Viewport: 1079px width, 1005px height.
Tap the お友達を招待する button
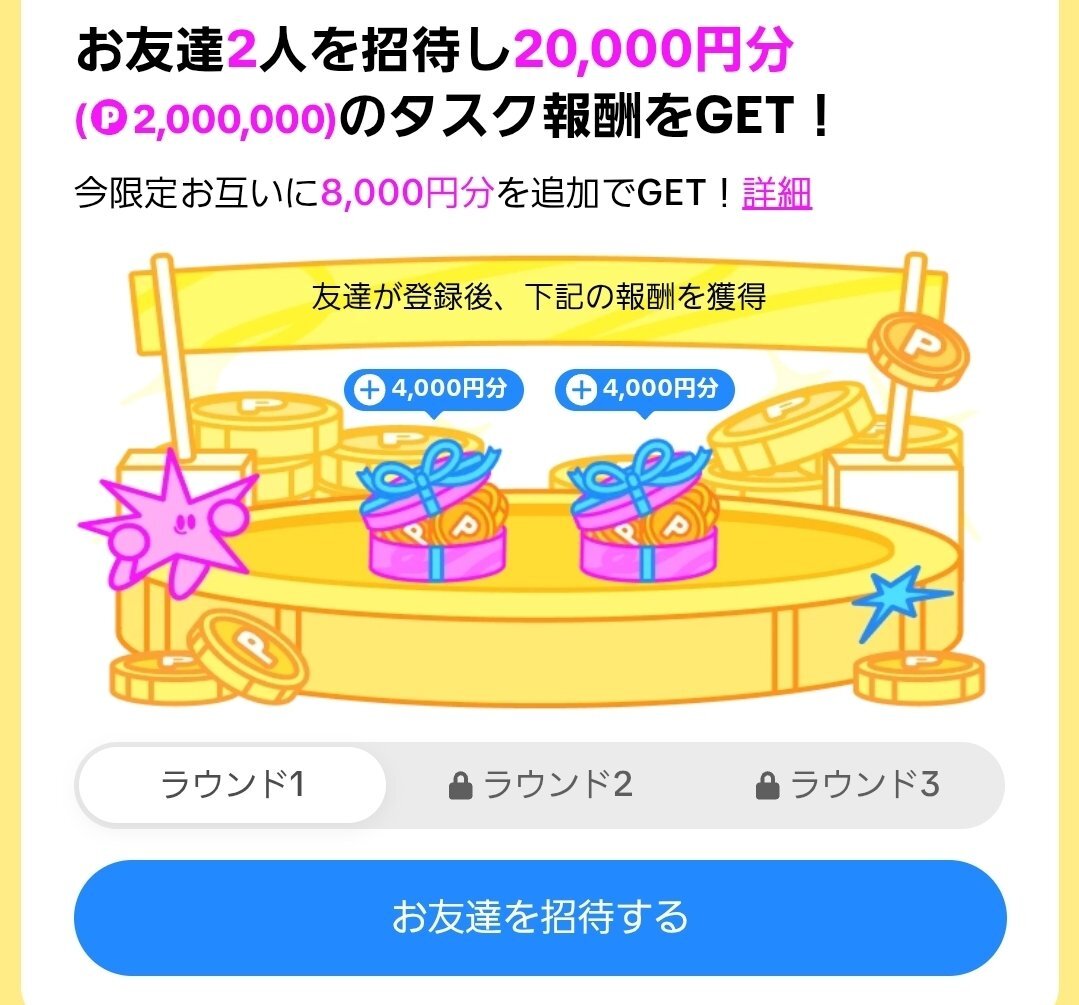point(540,918)
